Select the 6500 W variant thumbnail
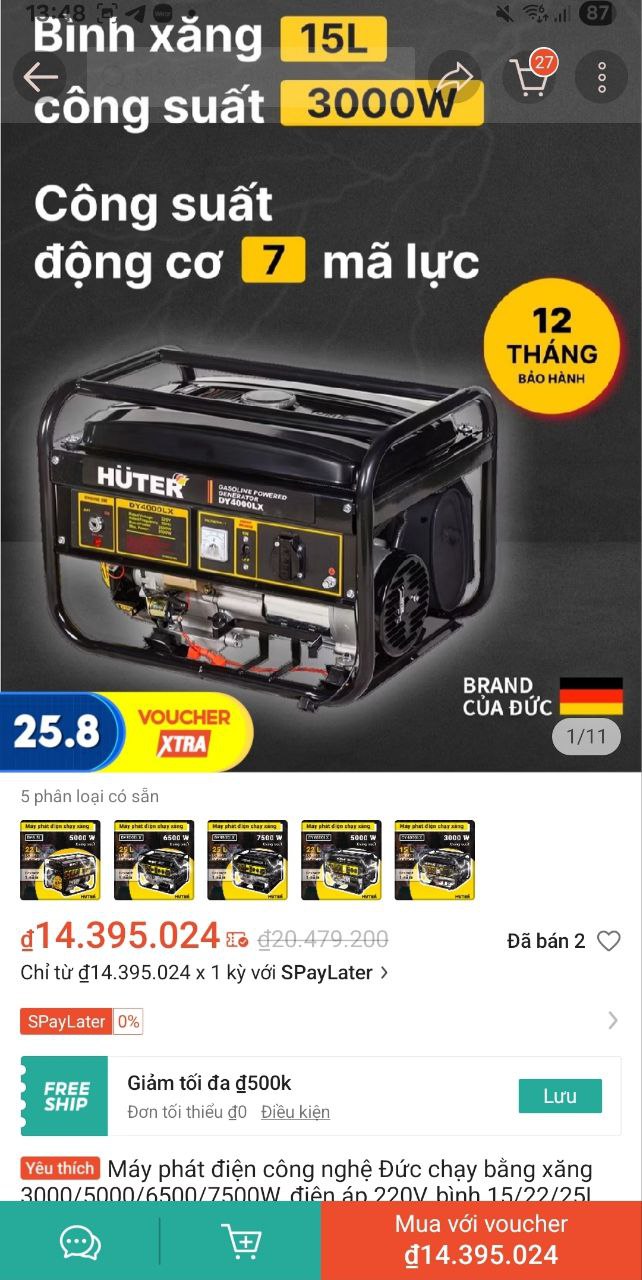 point(154,860)
